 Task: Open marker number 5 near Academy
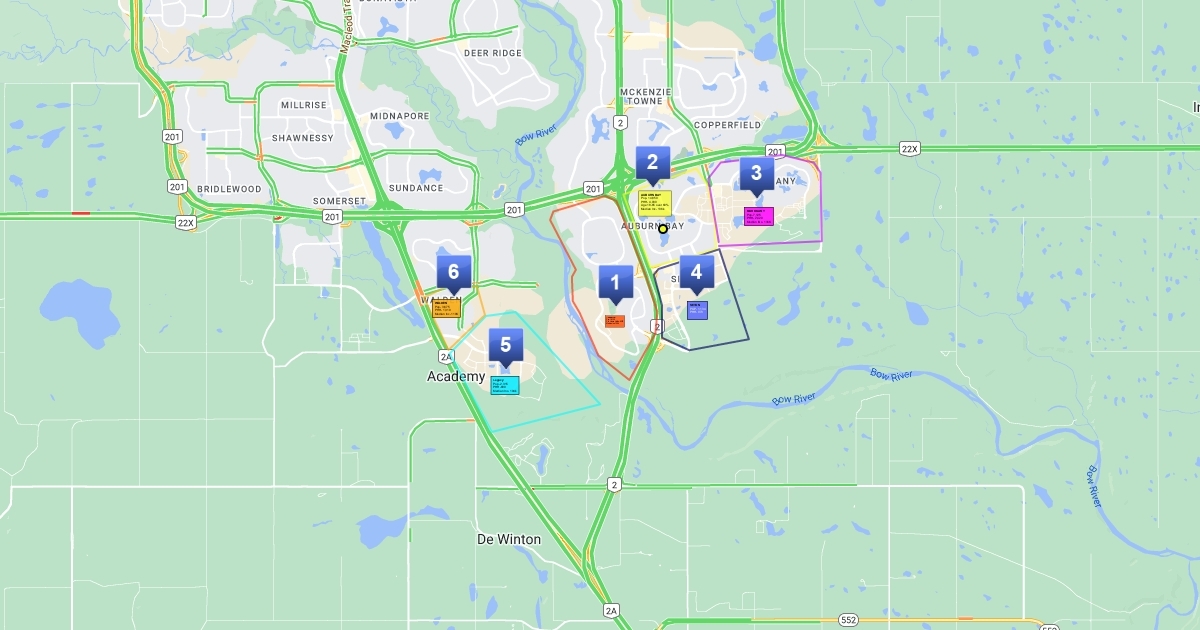(x=505, y=346)
